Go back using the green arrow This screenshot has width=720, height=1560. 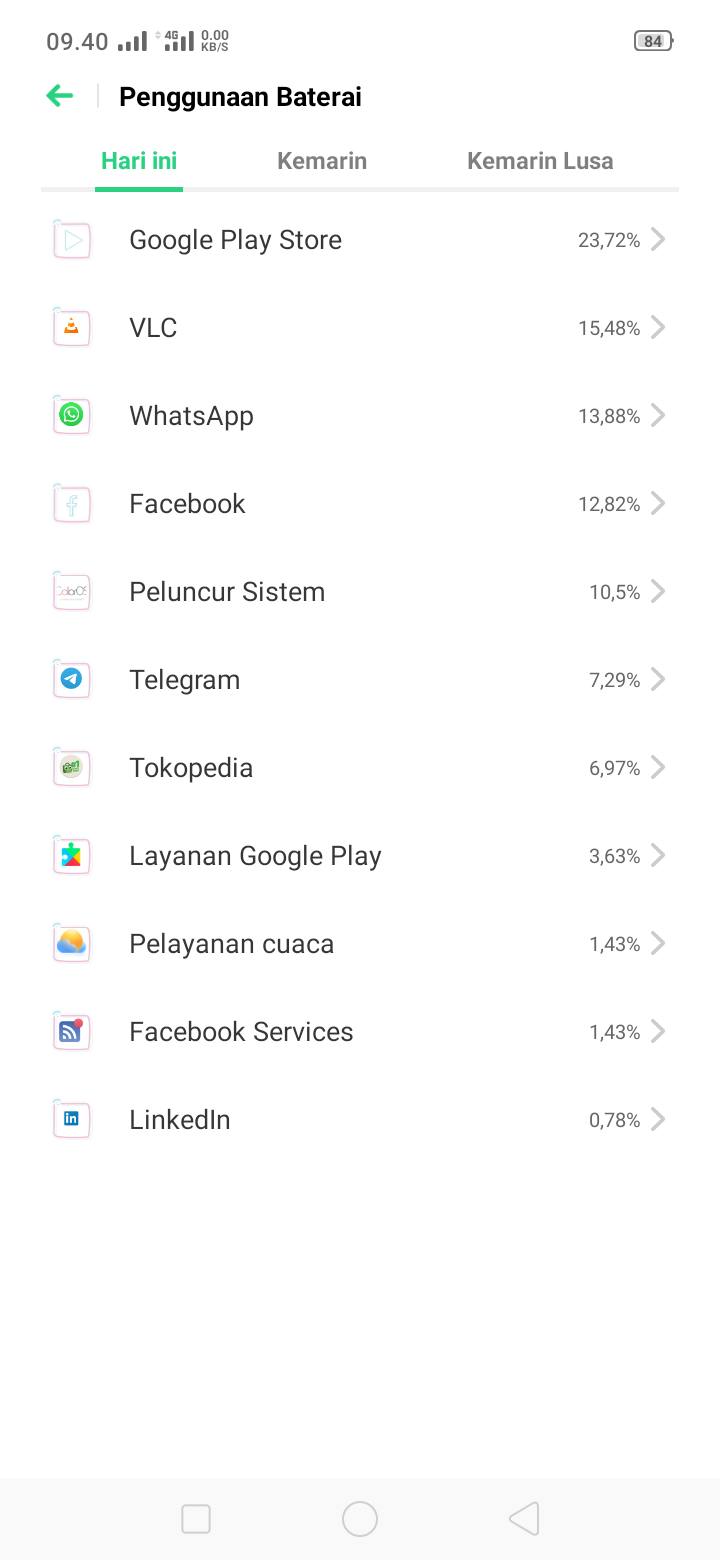click(x=60, y=96)
